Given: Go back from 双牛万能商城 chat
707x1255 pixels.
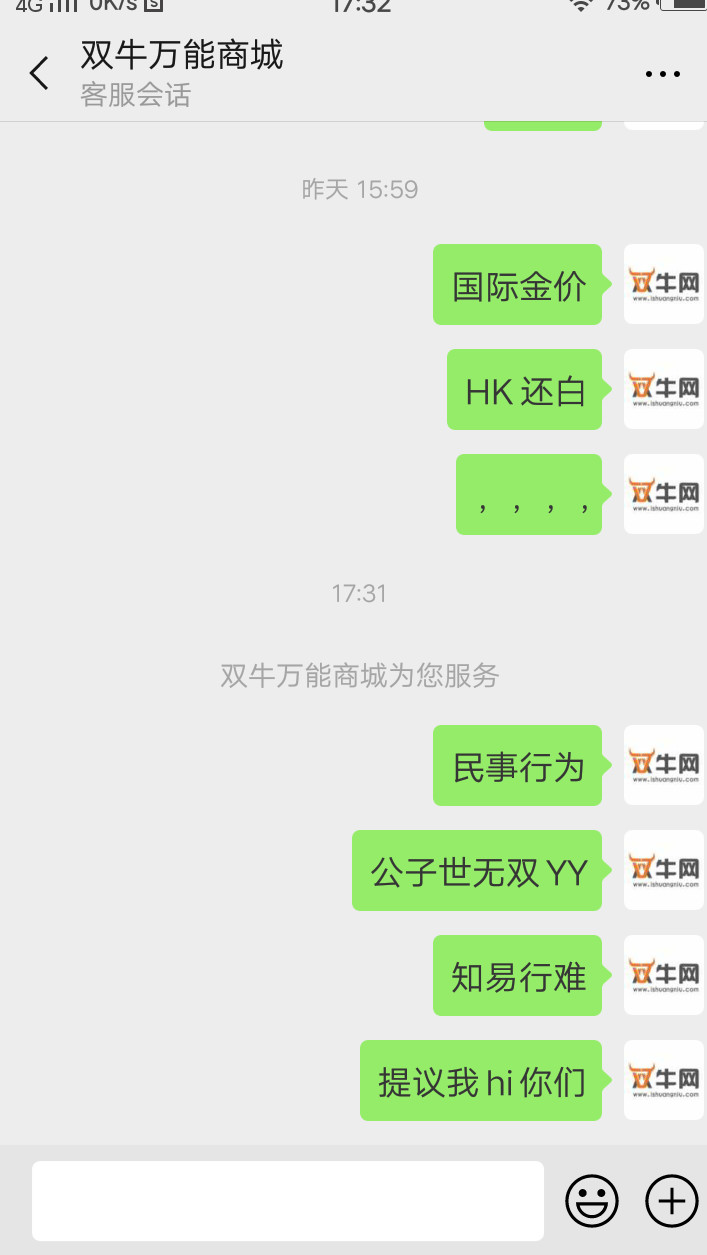Looking at the screenshot, I should click(39, 73).
